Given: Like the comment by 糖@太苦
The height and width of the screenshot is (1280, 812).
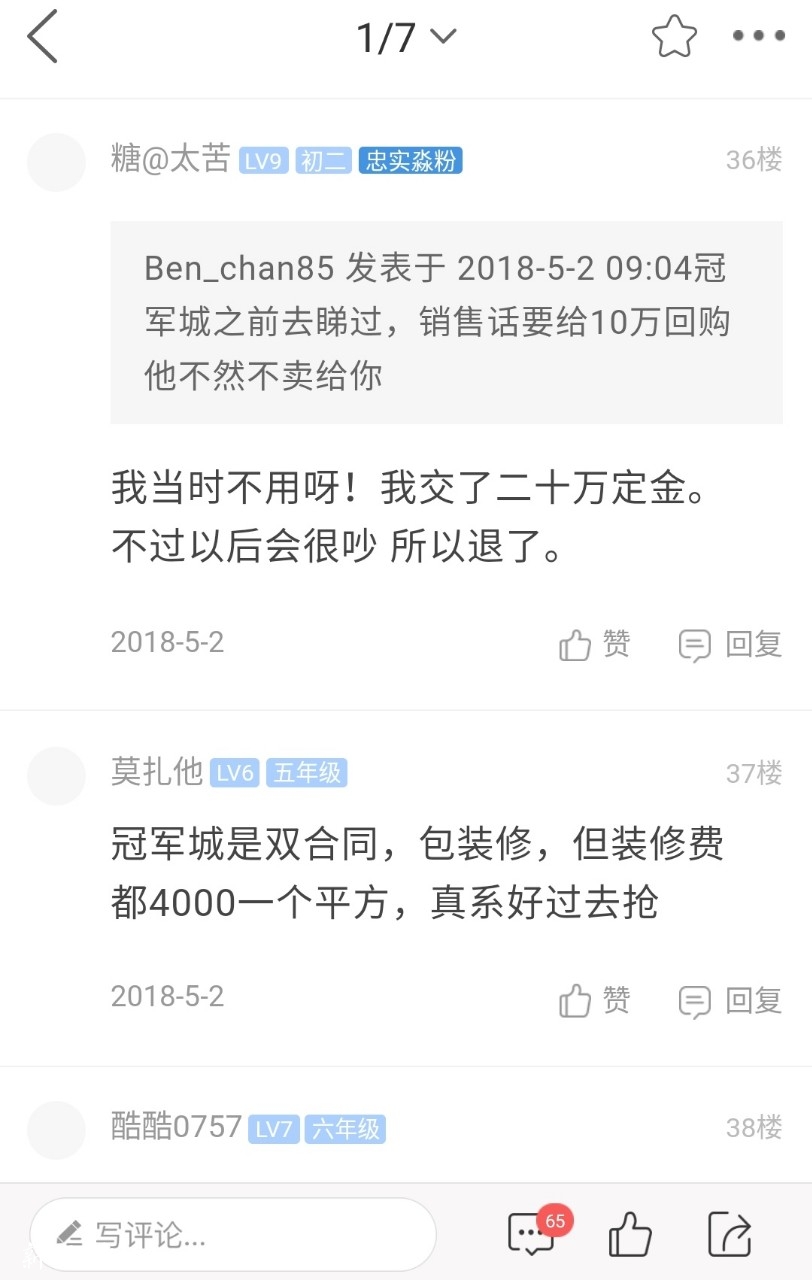Looking at the screenshot, I should pos(595,644).
